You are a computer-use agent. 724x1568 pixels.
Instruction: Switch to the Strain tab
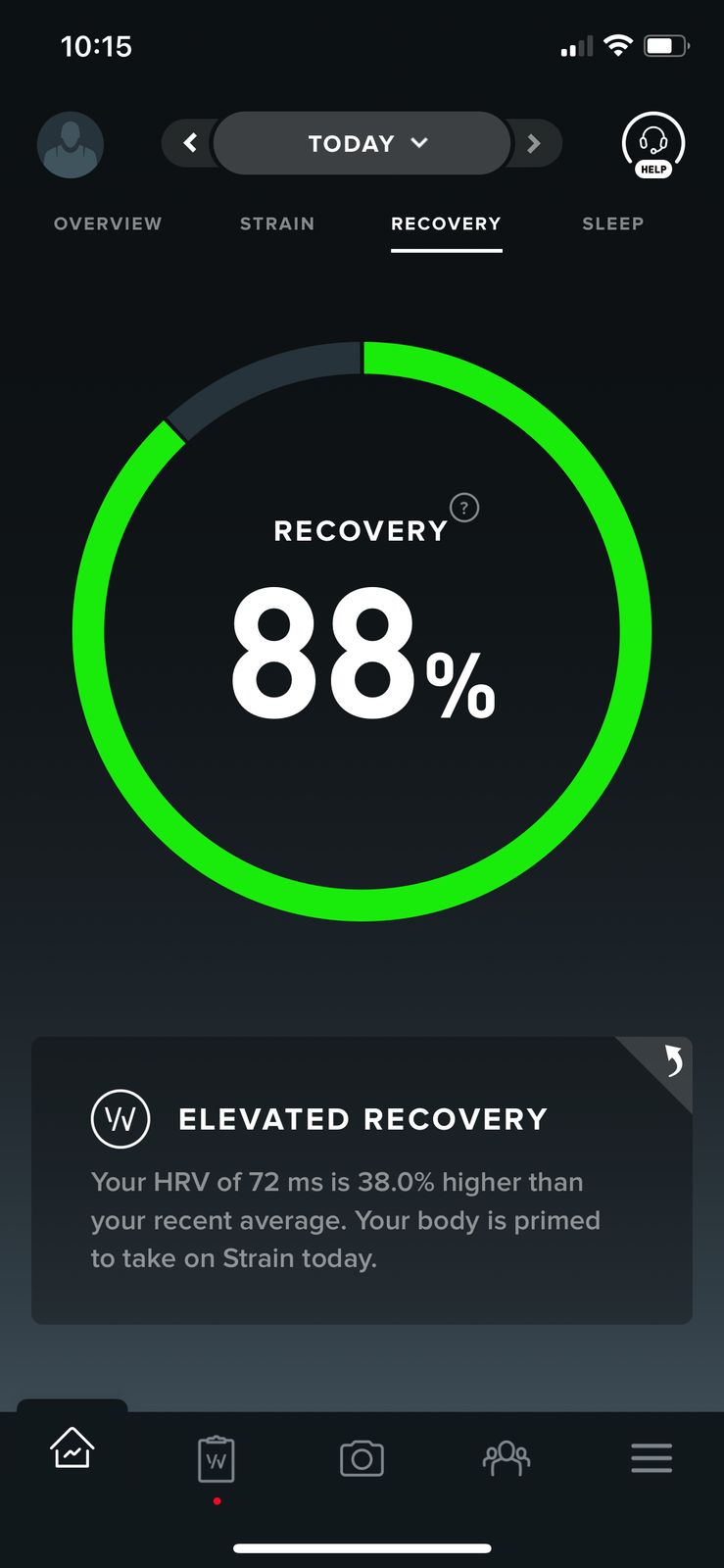277,223
